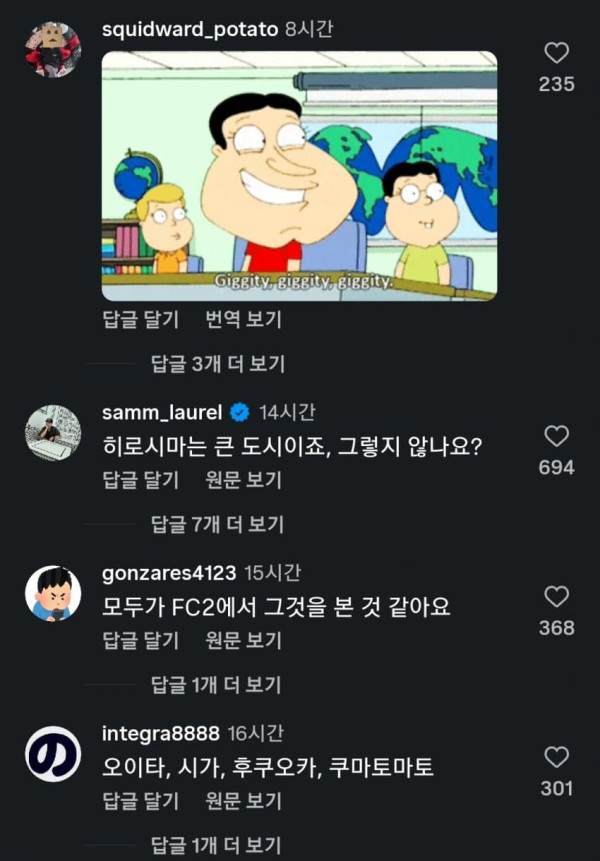Reply to gonzares4123's comment

pyautogui.click(x=141, y=640)
